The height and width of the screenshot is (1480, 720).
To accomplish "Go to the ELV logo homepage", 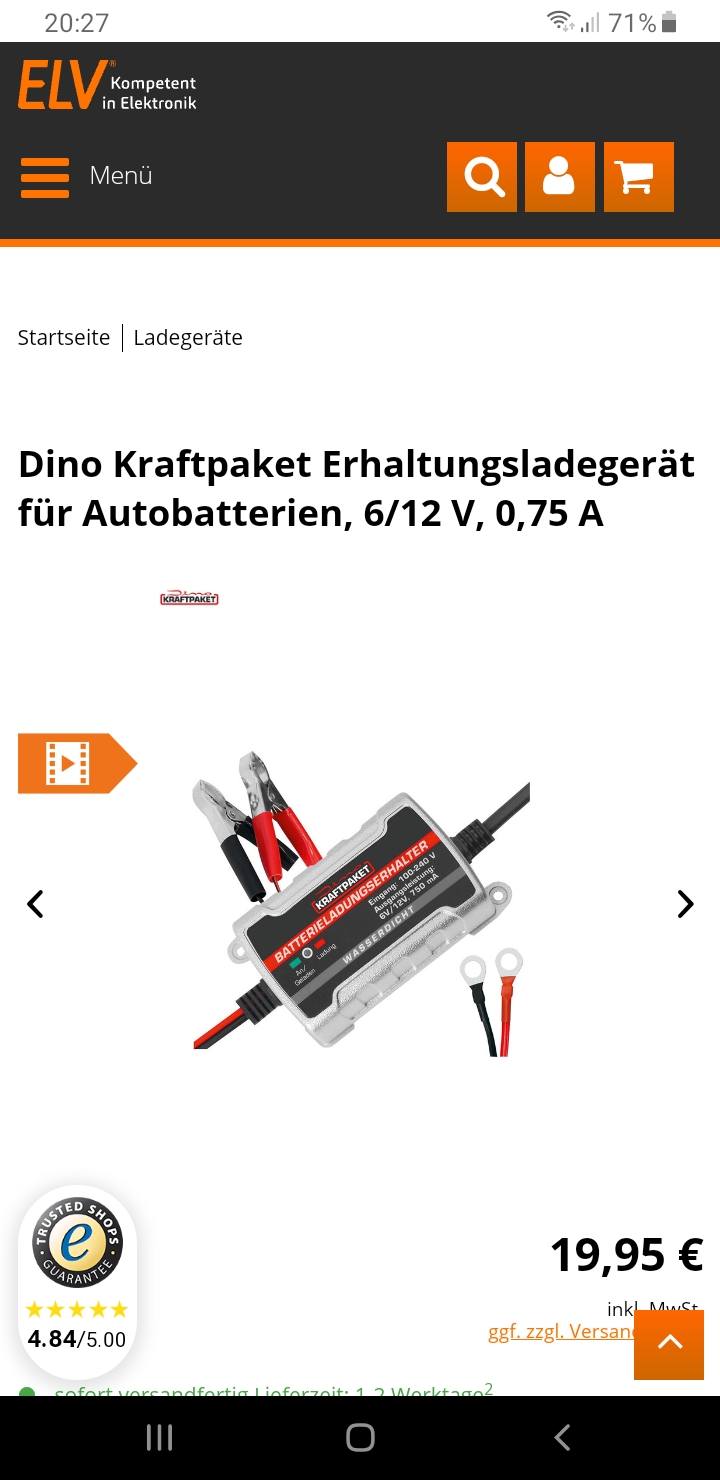I will (x=106, y=85).
